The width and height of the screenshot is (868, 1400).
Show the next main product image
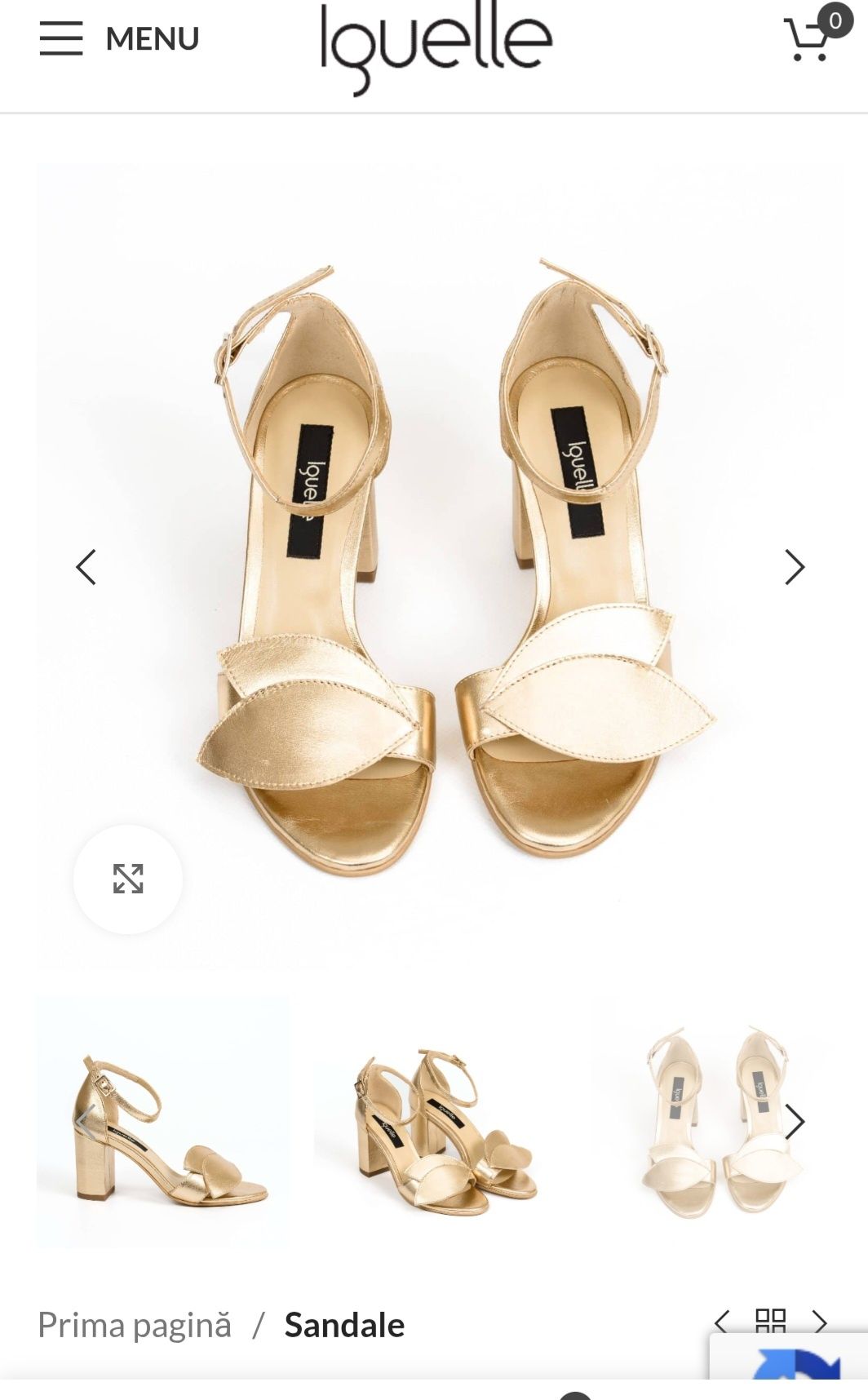point(794,567)
